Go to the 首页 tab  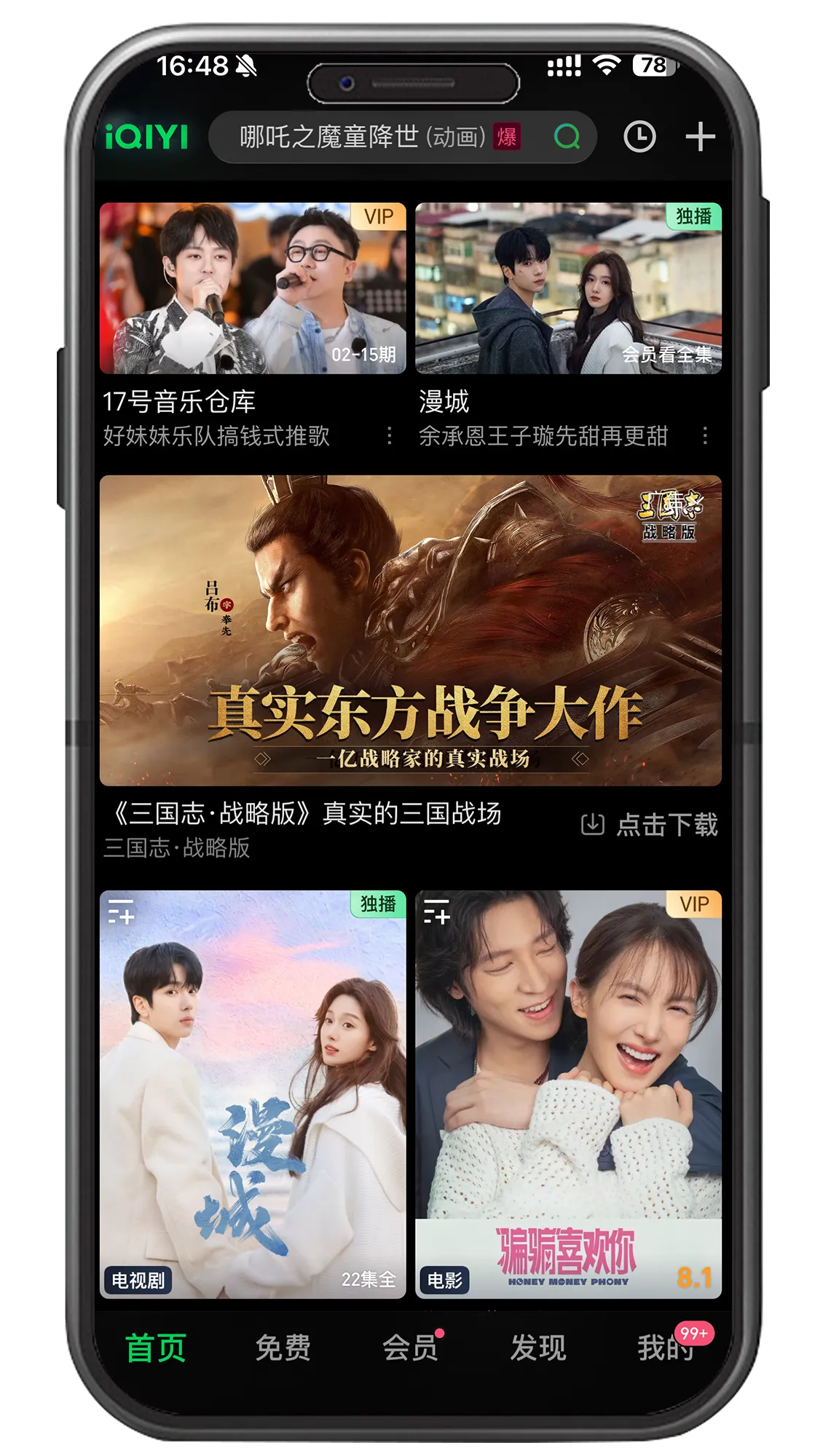point(156,1348)
